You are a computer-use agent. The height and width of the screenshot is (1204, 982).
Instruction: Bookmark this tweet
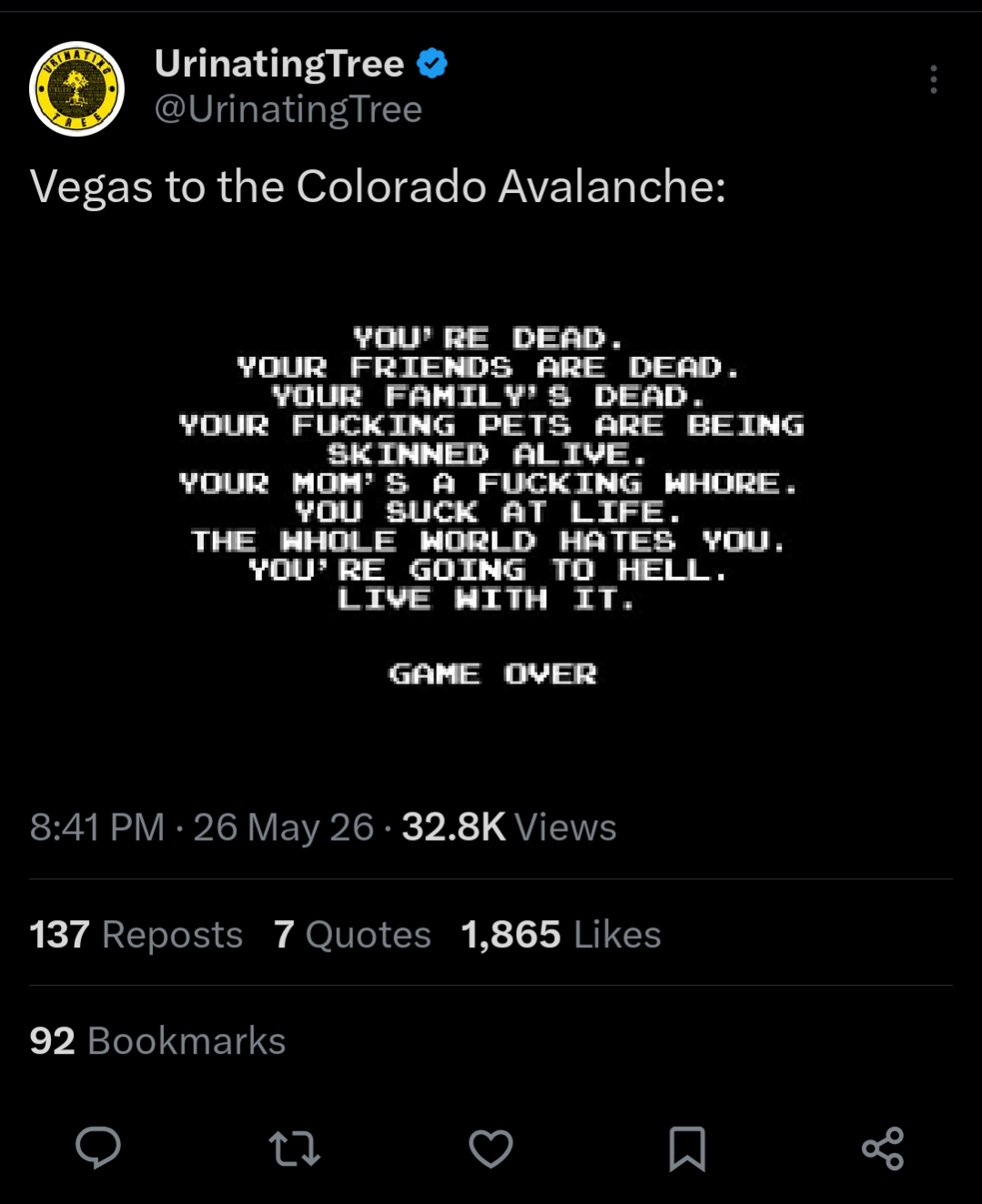pyautogui.click(x=687, y=1148)
